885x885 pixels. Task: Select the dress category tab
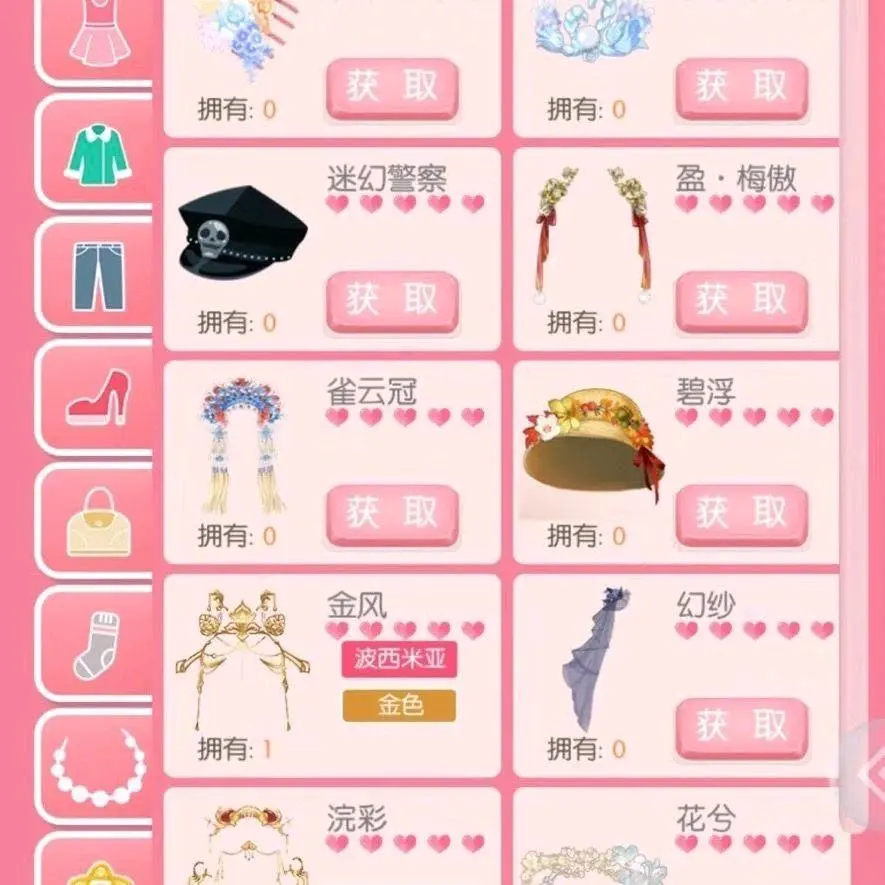(96, 40)
